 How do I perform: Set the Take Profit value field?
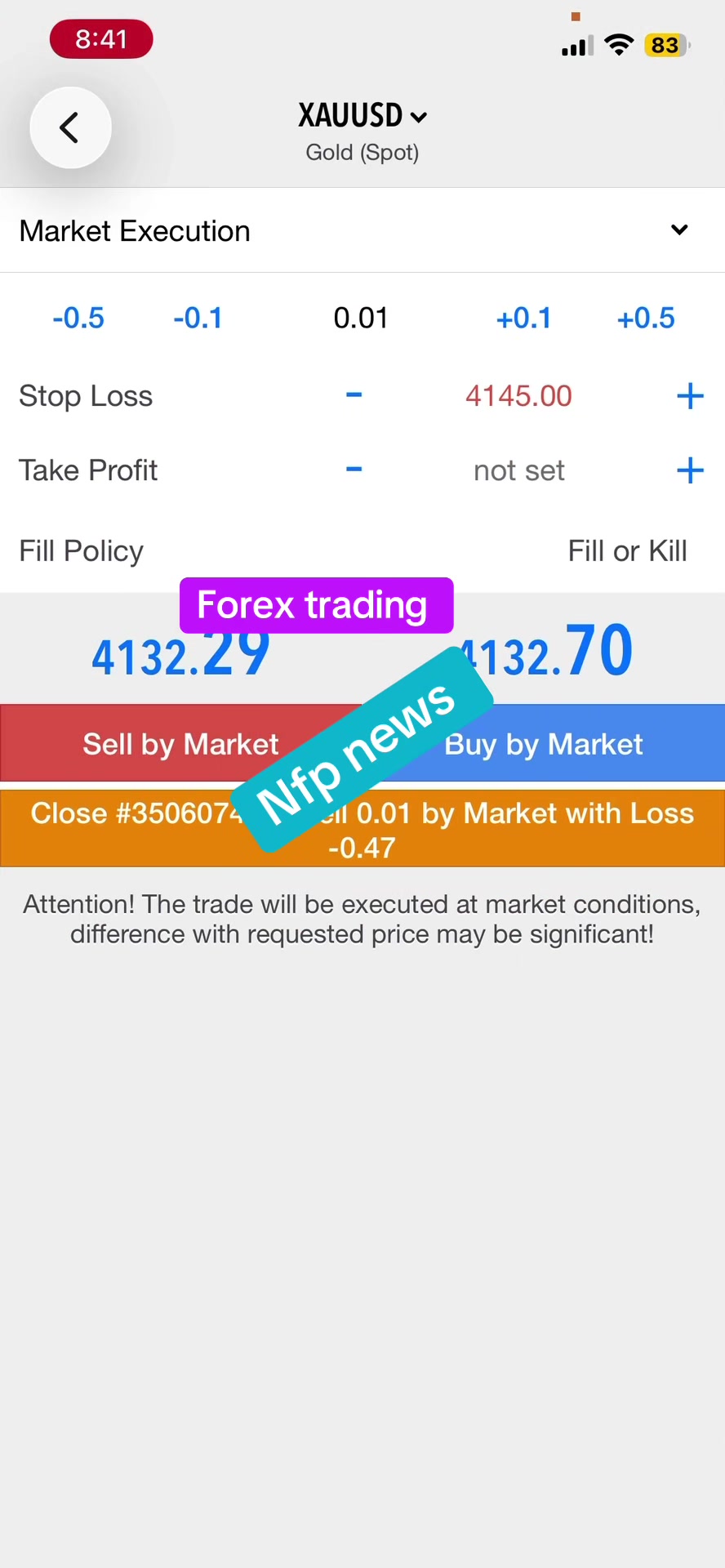point(519,470)
